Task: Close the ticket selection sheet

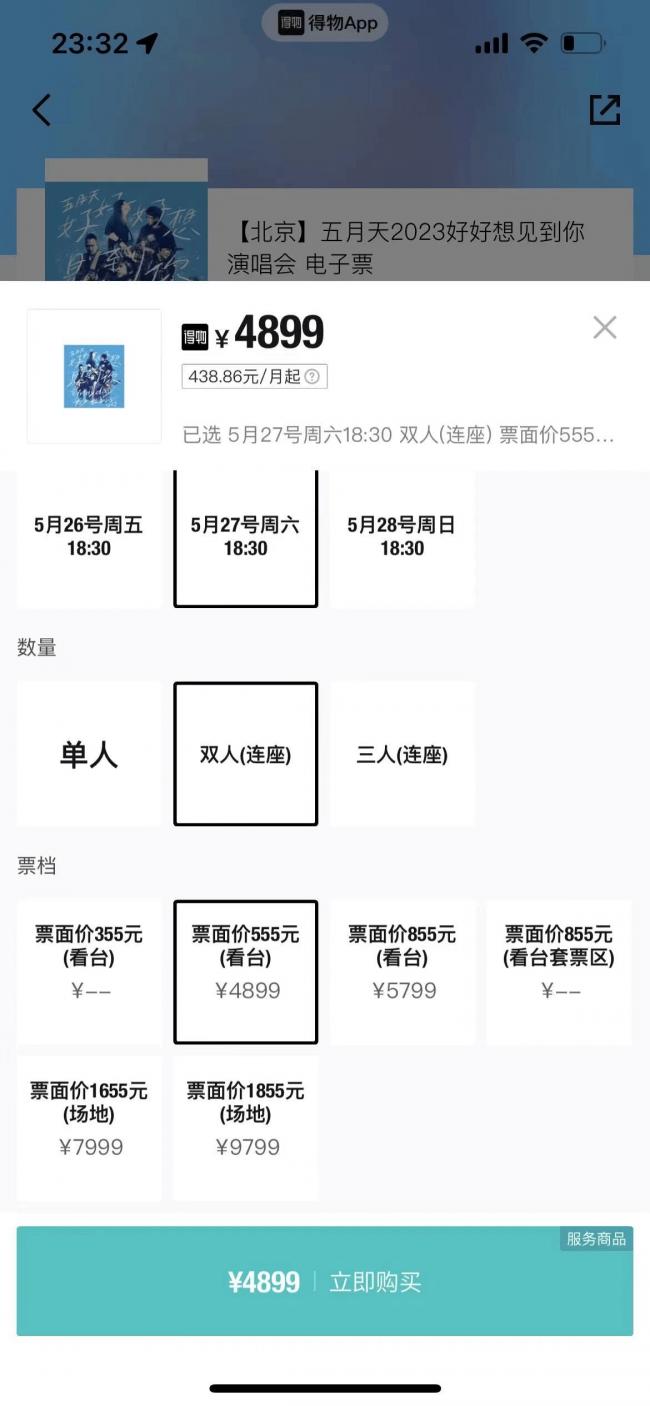Action: pyautogui.click(x=605, y=327)
